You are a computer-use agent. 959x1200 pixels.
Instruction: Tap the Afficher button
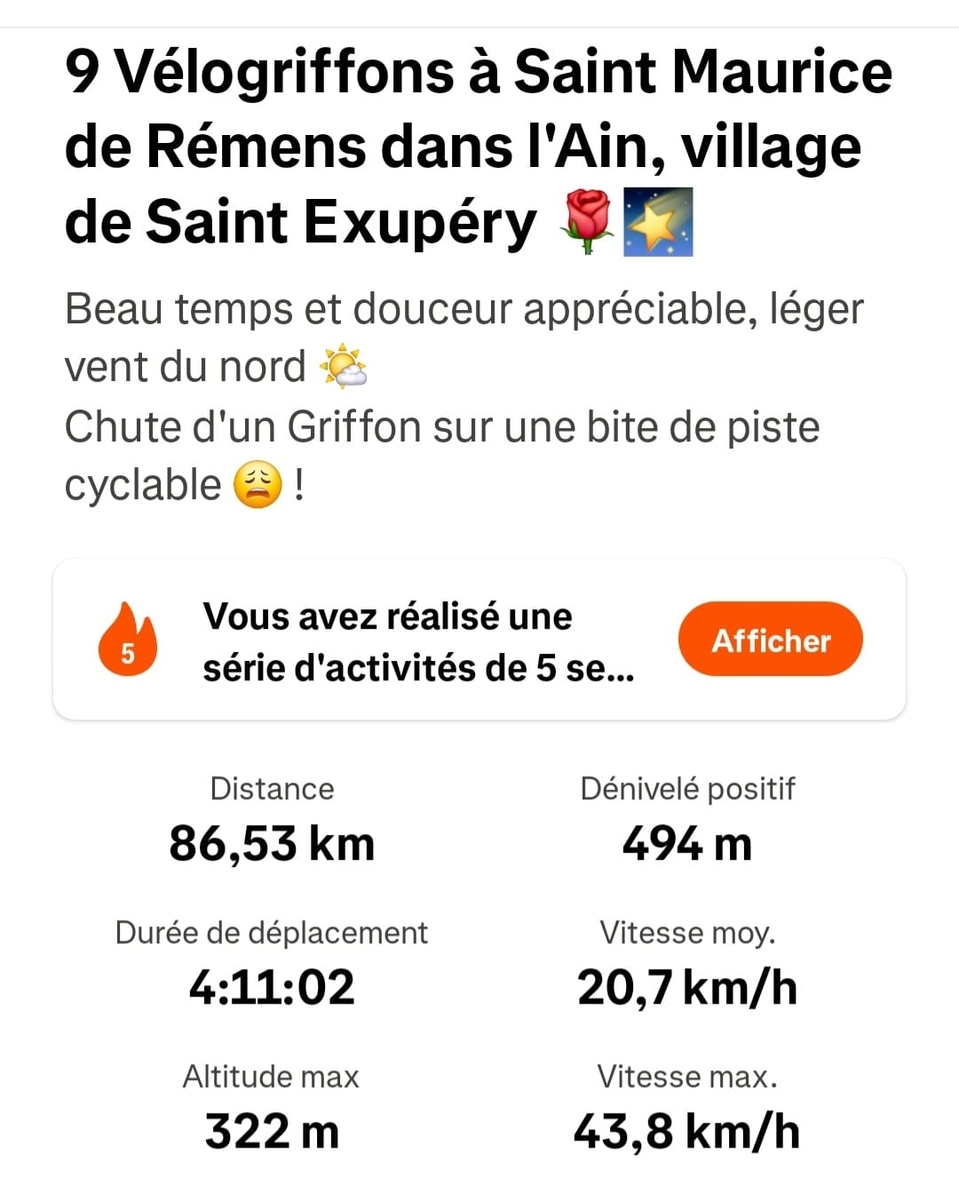[770, 640]
